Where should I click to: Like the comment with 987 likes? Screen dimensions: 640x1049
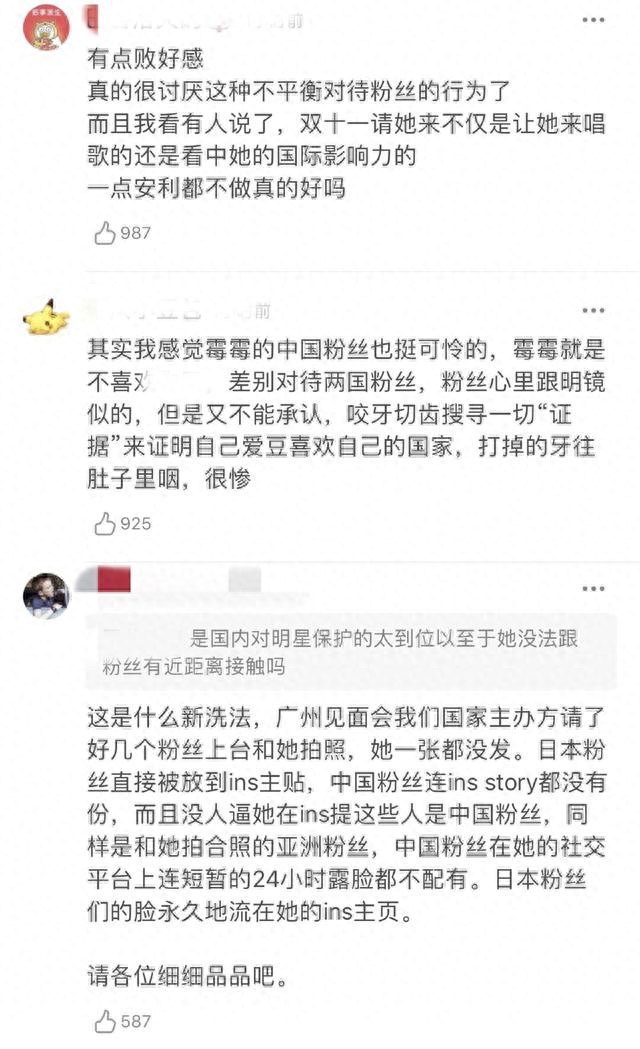coord(105,233)
